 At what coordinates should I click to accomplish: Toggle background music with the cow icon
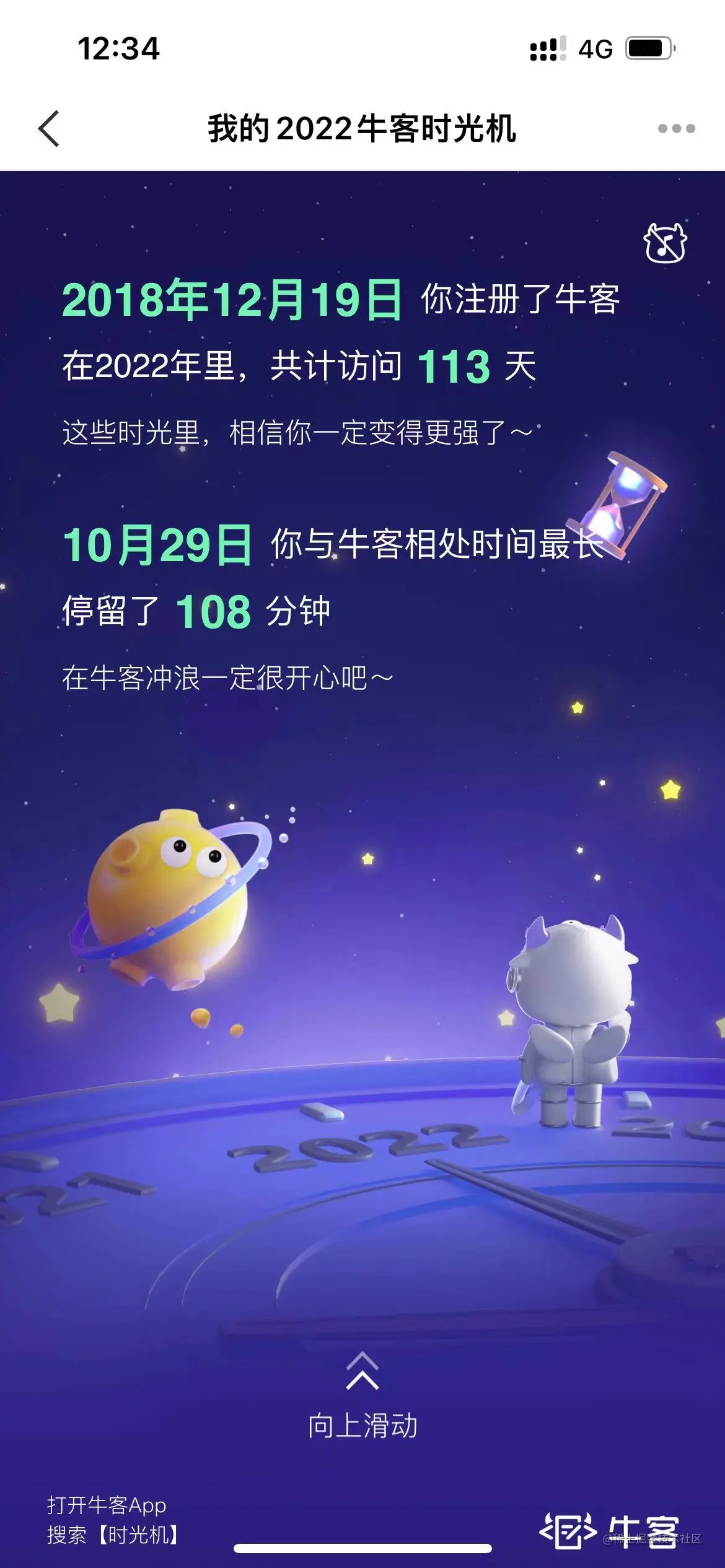(x=665, y=243)
